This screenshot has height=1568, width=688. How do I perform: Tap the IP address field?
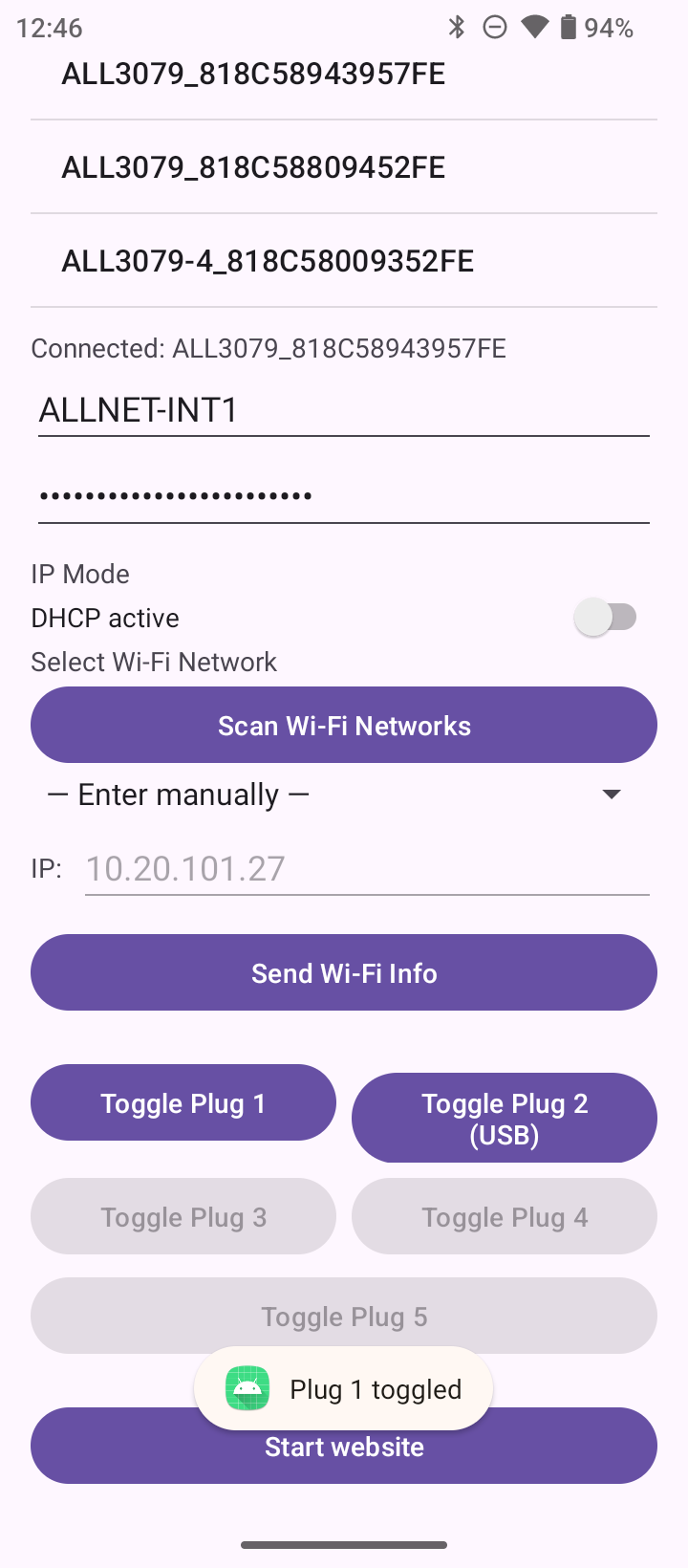(x=367, y=869)
